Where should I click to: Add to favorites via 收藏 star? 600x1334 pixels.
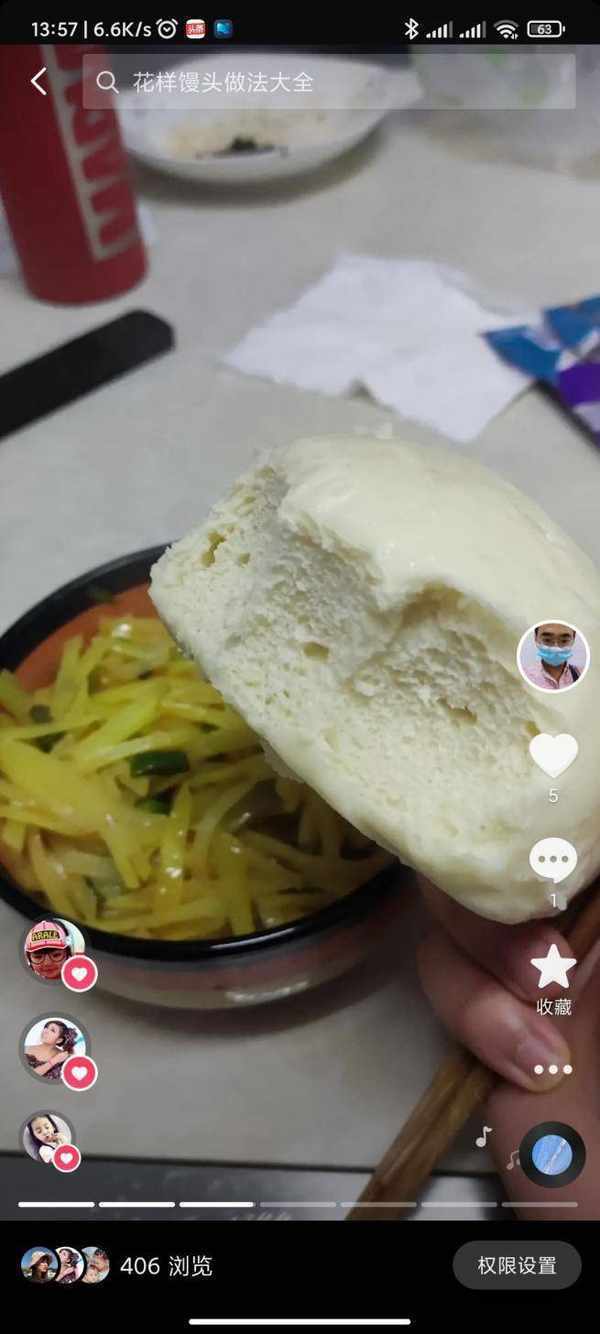coord(553,968)
